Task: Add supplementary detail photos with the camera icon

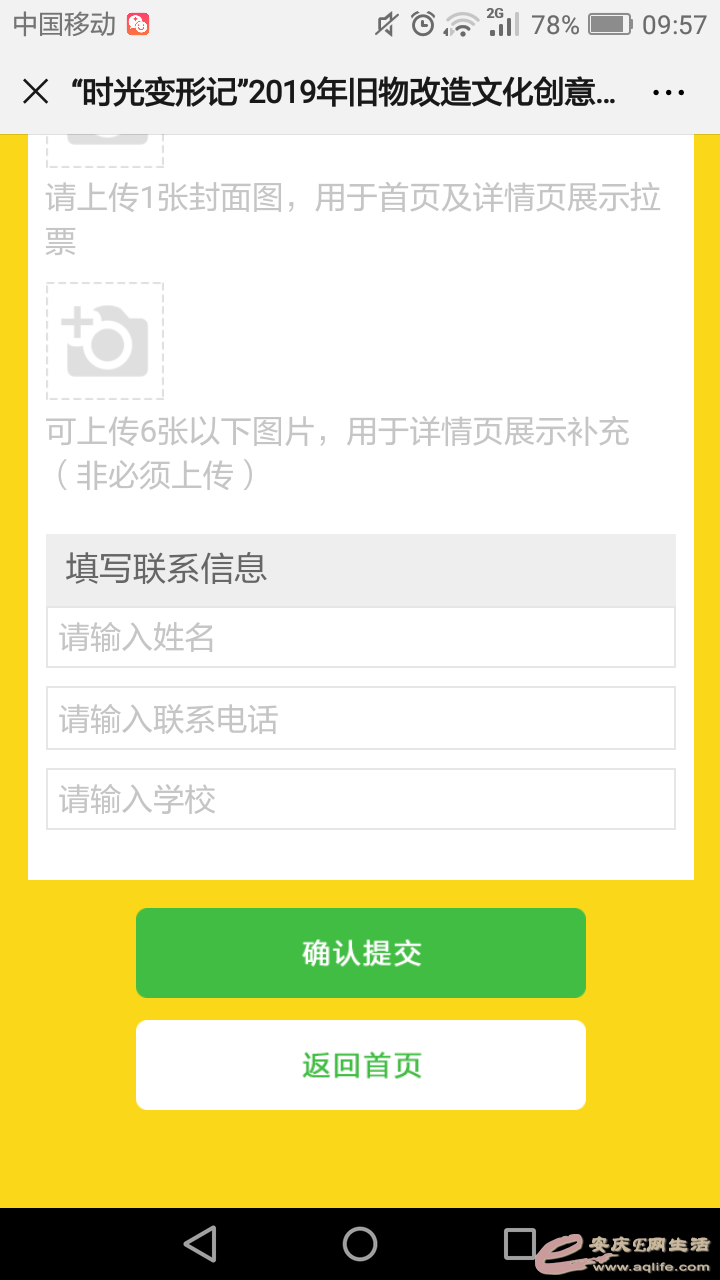Action: coord(105,341)
